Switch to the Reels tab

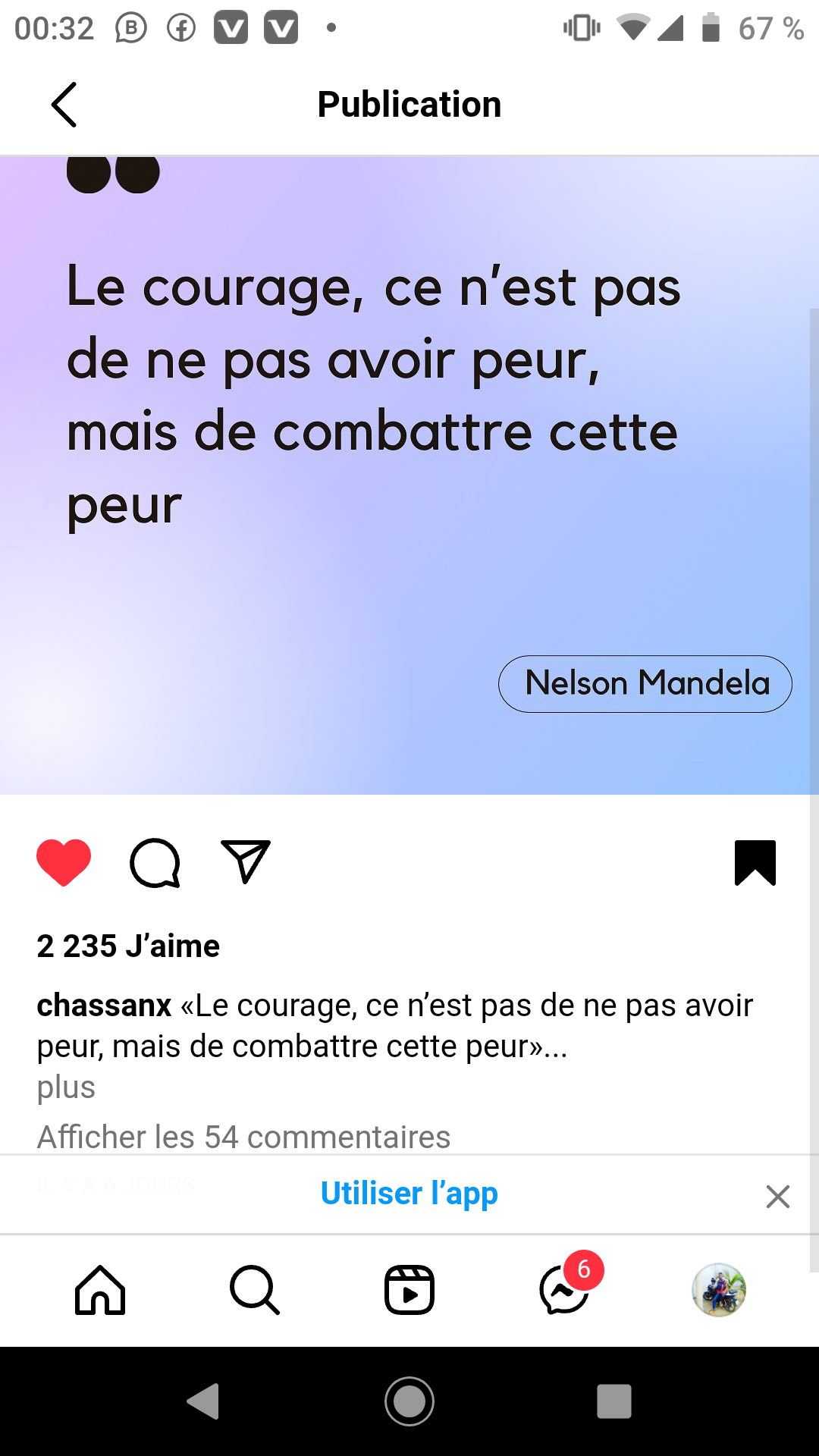pyautogui.click(x=409, y=1290)
